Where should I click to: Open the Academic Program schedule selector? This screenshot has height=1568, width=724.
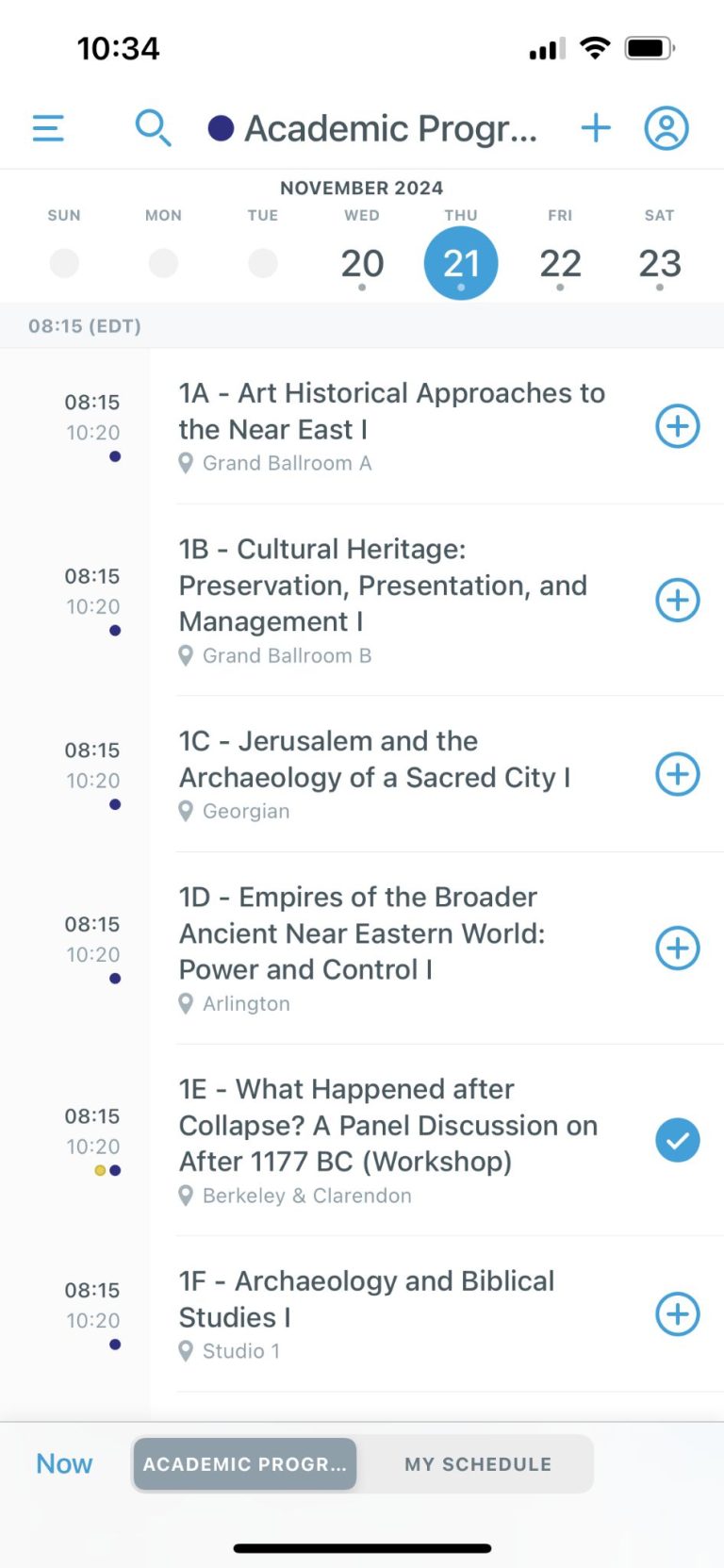[x=373, y=128]
